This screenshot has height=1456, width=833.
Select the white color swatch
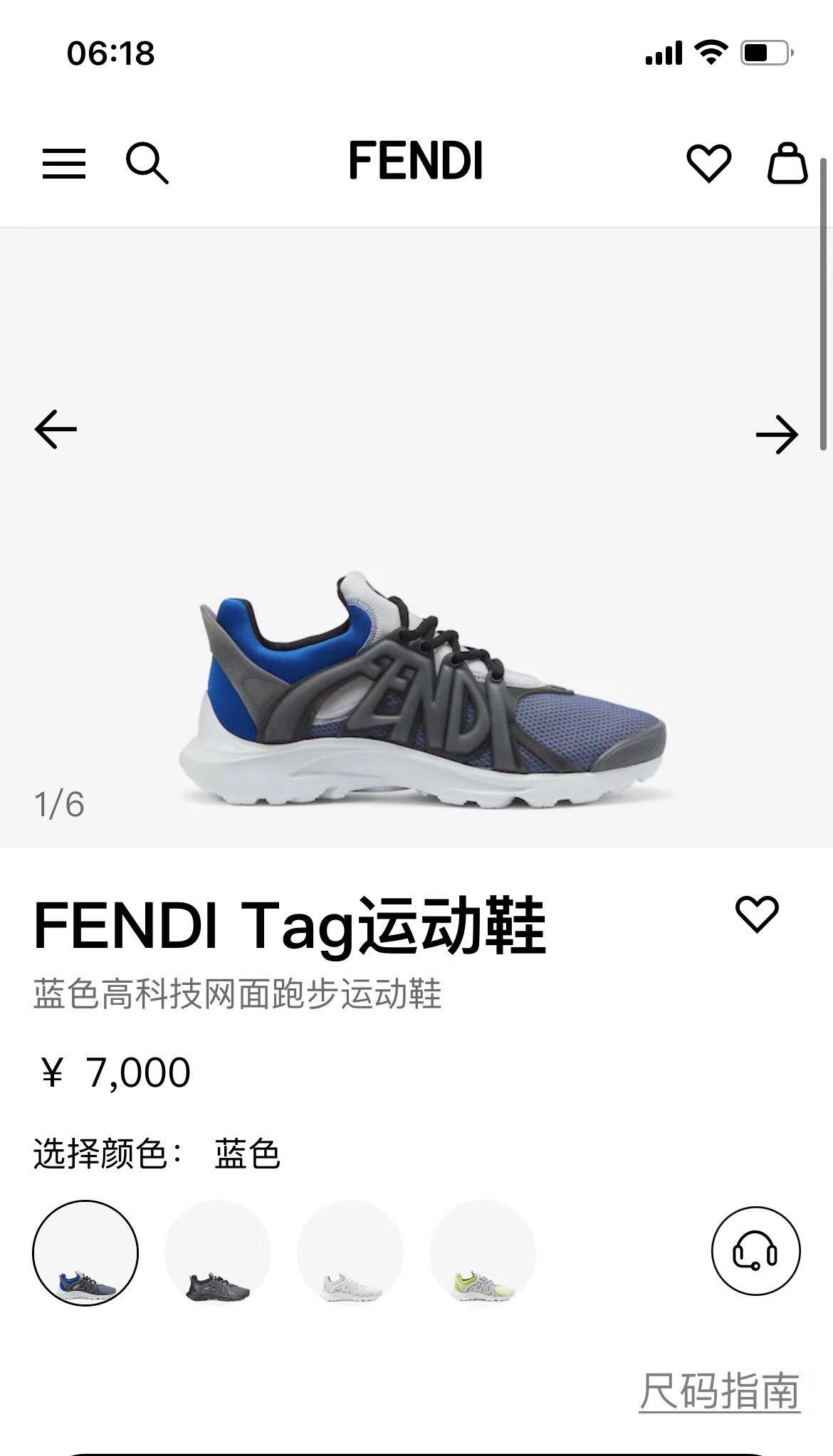(x=350, y=1252)
